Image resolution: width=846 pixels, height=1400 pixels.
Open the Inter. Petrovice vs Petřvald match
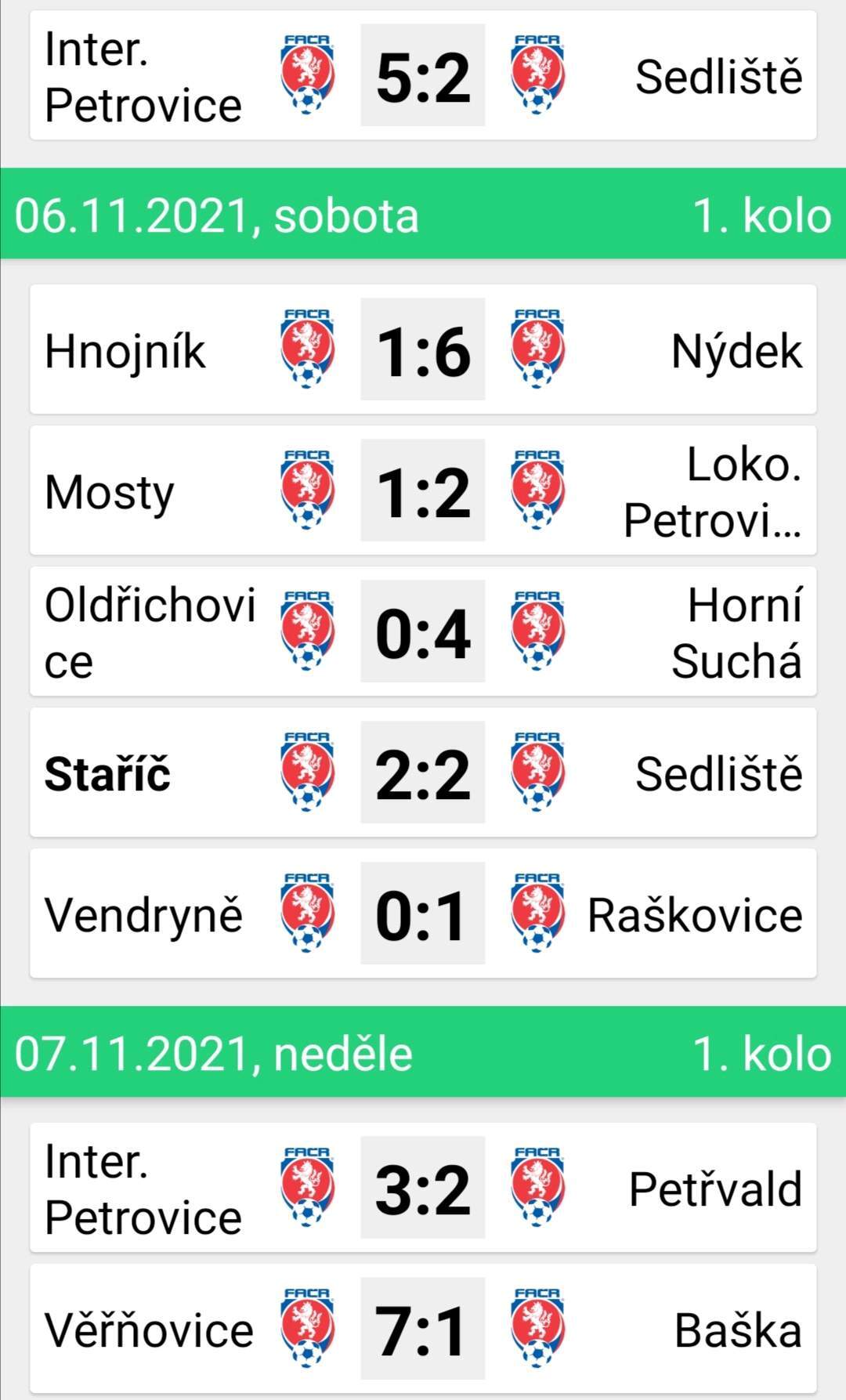(x=423, y=1188)
